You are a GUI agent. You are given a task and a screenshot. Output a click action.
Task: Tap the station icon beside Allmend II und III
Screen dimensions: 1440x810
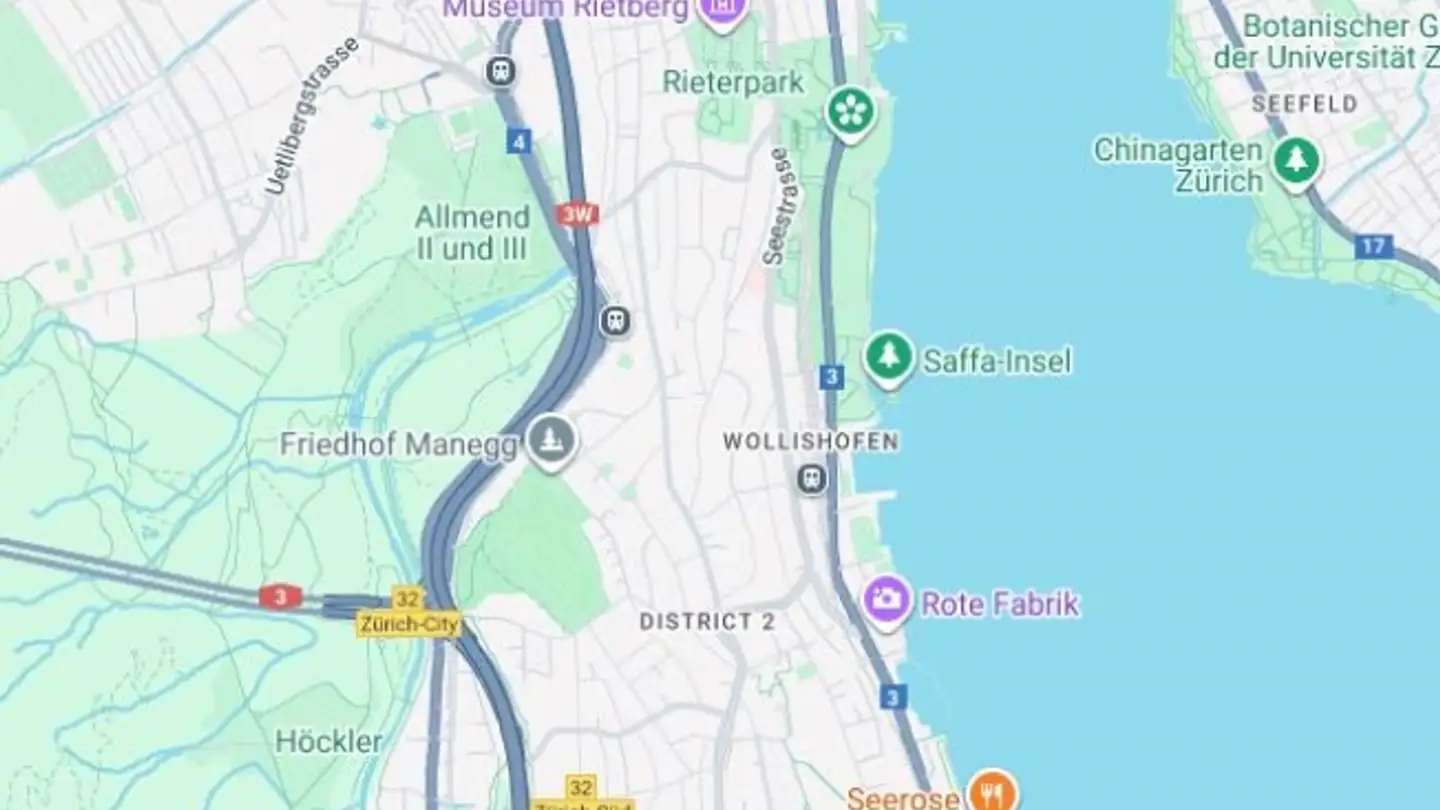pos(615,321)
